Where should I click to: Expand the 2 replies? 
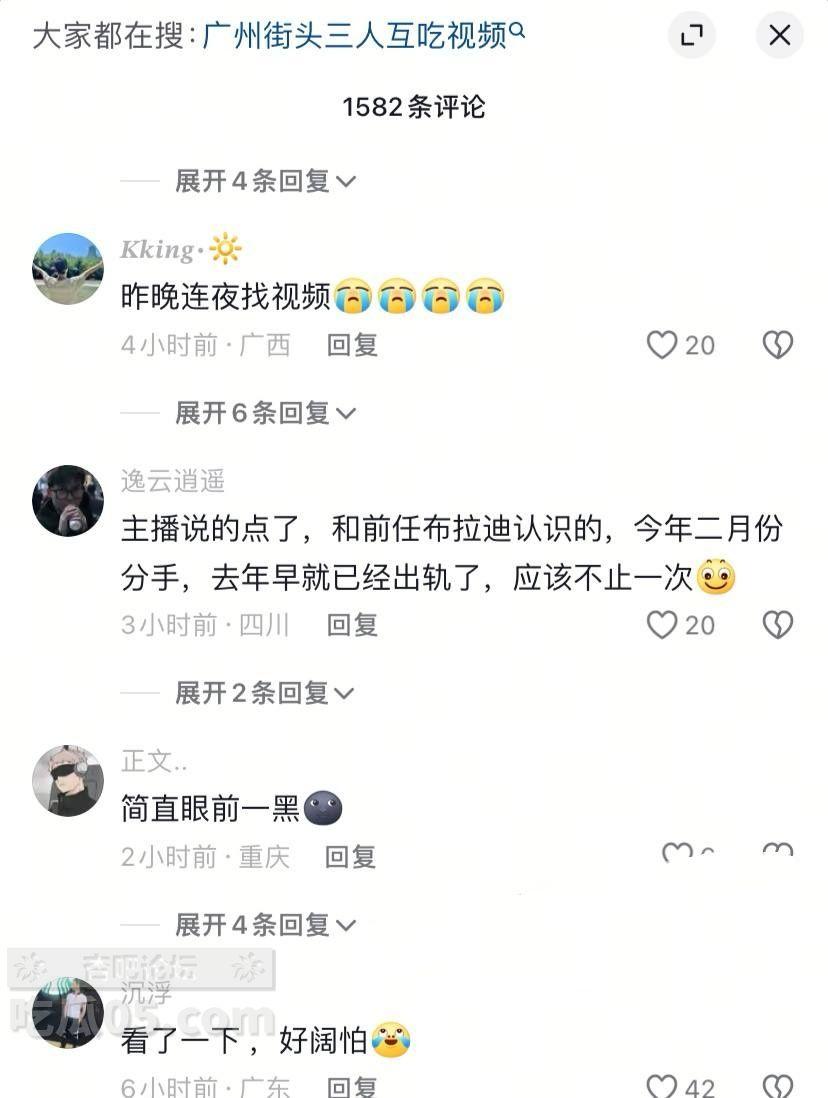coord(265,693)
